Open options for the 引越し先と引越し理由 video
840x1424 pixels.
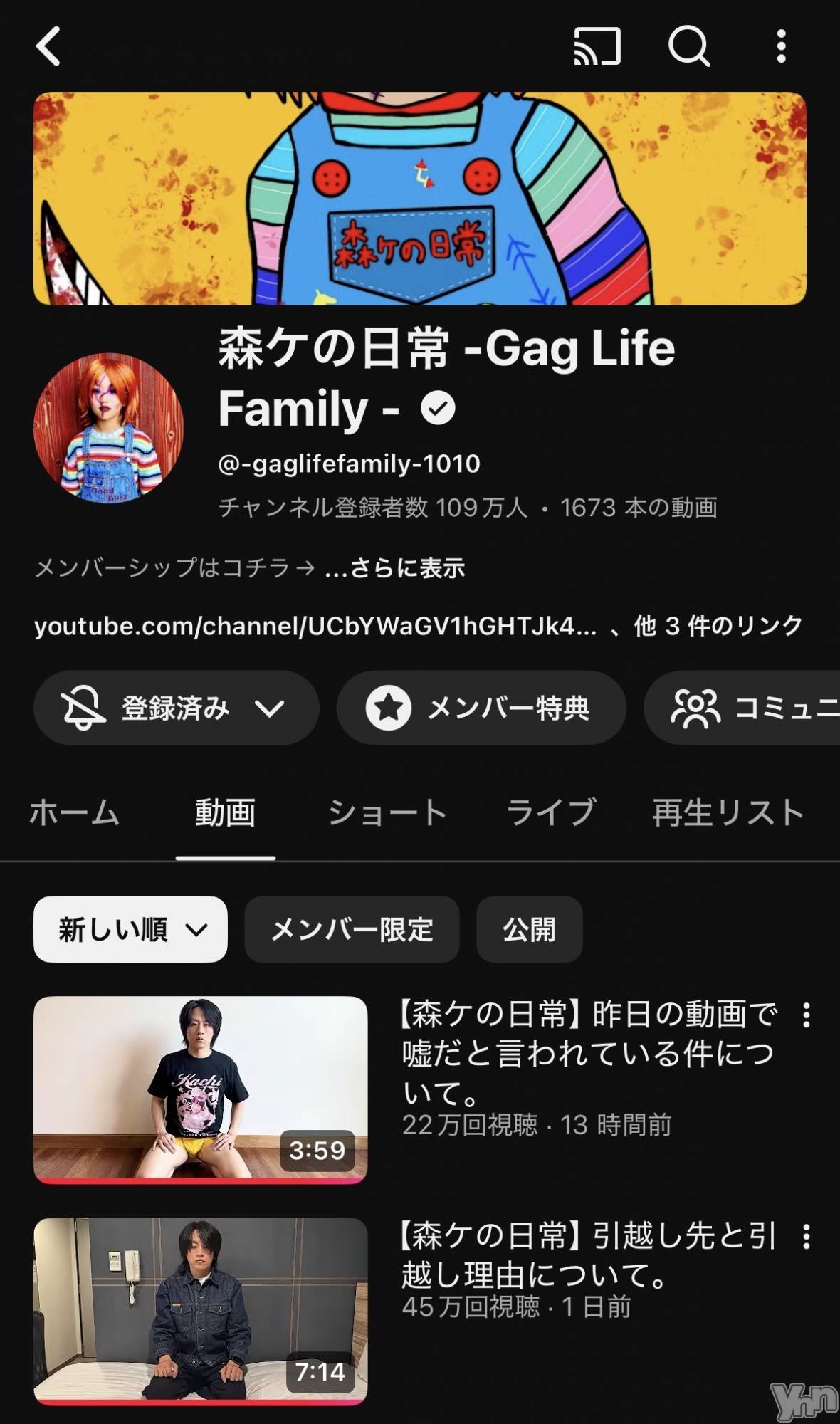[x=806, y=1237]
